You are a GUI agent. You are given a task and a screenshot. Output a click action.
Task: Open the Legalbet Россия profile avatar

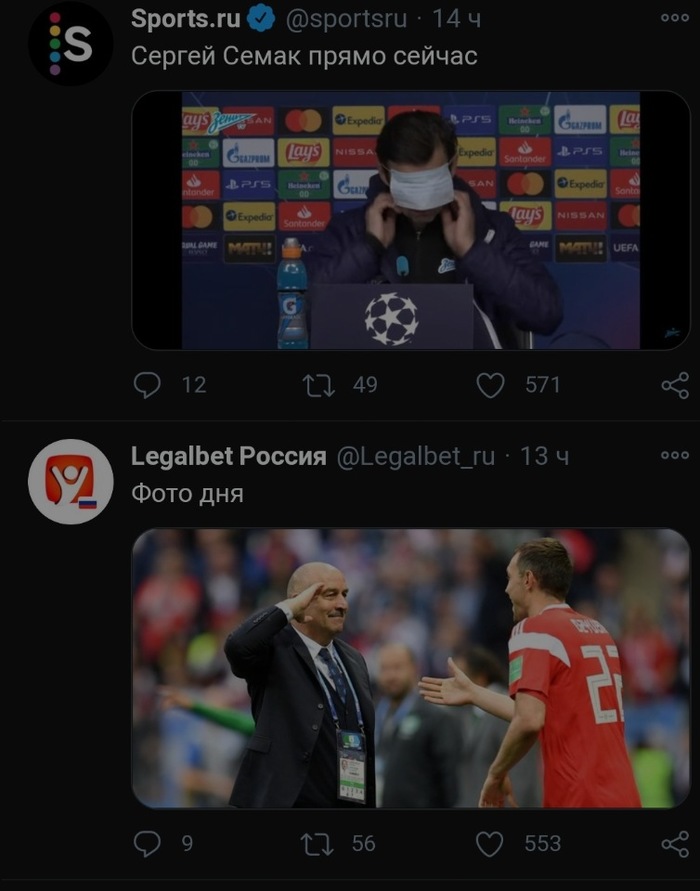(70, 482)
